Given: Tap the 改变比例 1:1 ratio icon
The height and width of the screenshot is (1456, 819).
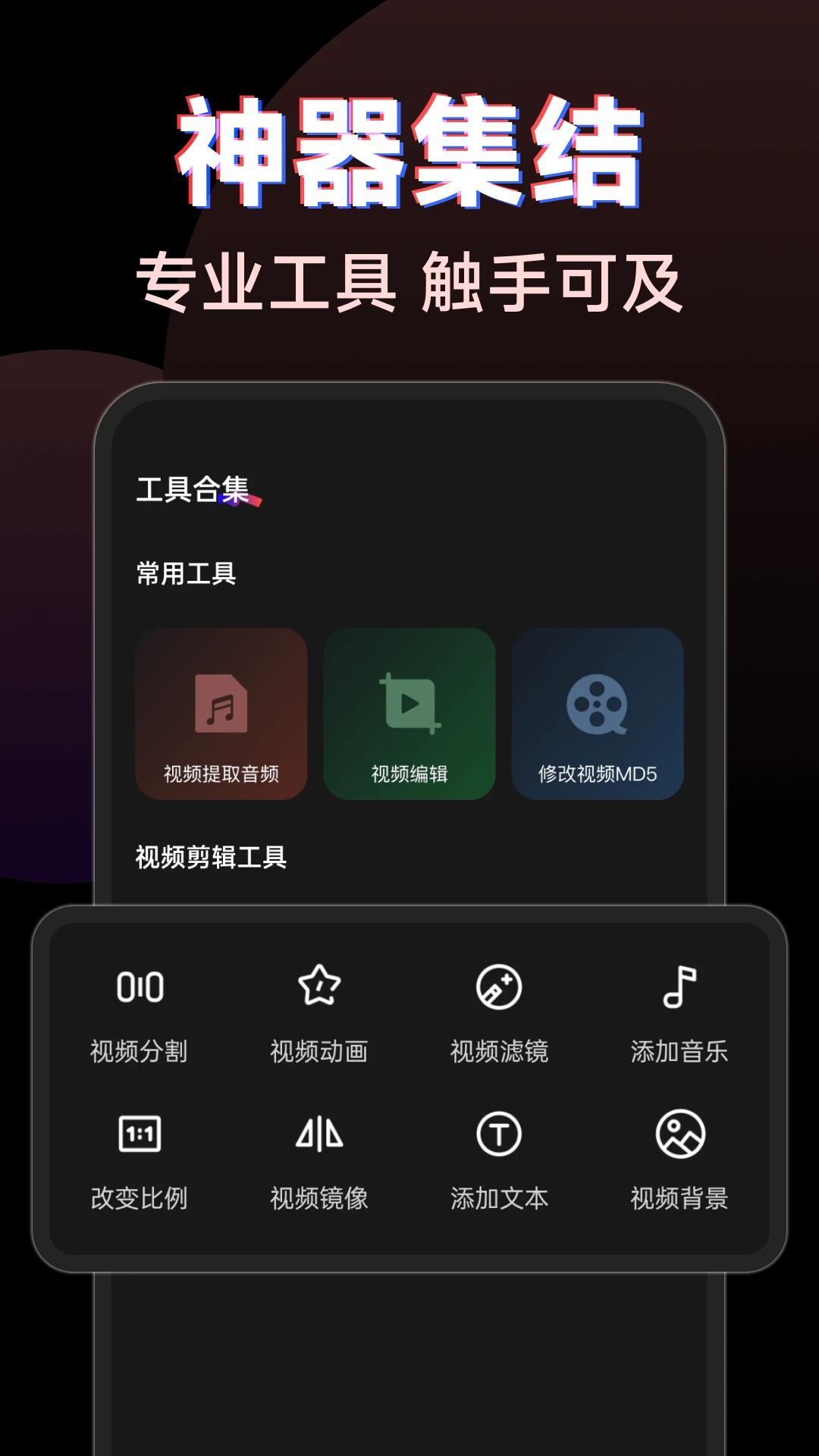Looking at the screenshot, I should [140, 1134].
